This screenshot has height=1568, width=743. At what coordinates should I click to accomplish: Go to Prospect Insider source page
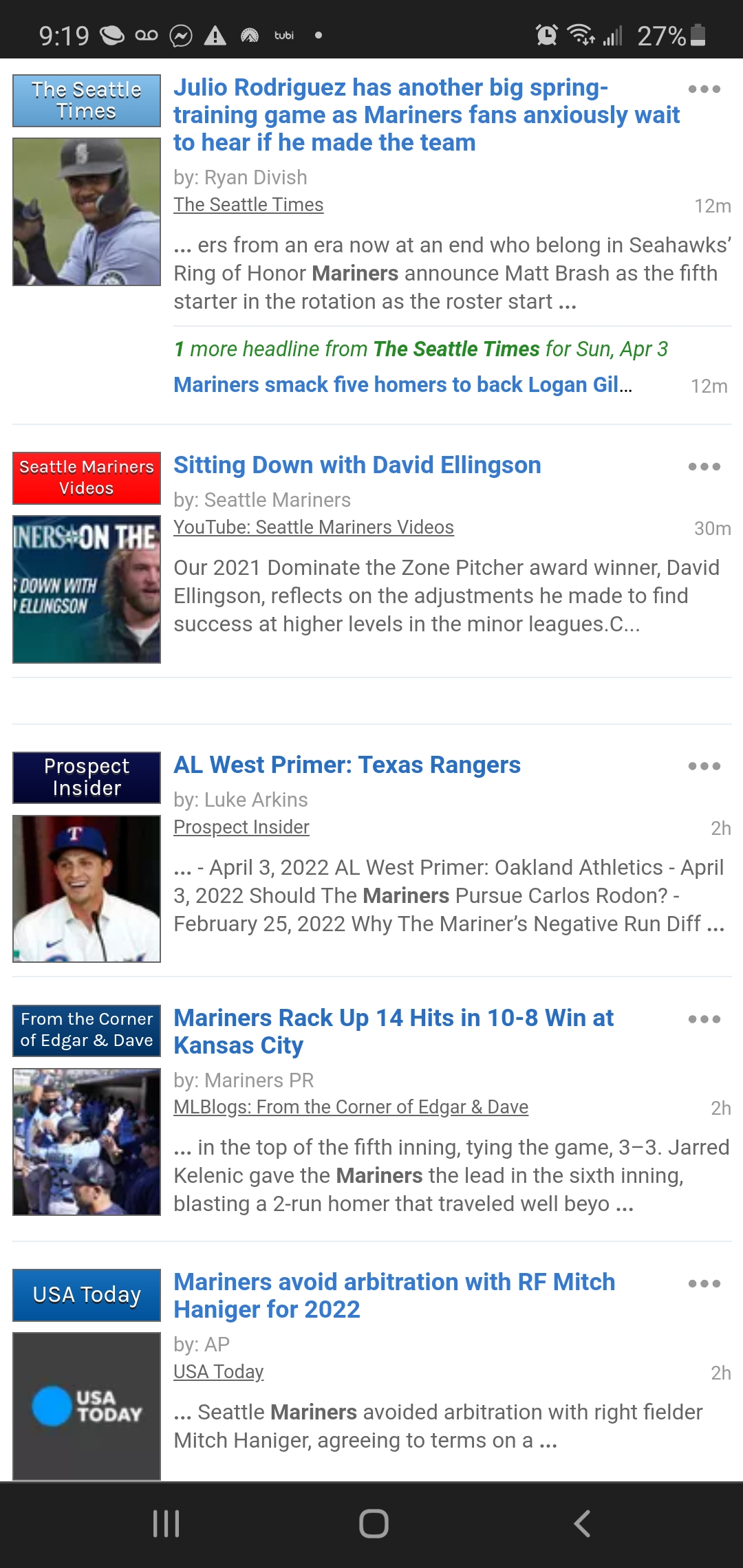click(x=241, y=827)
